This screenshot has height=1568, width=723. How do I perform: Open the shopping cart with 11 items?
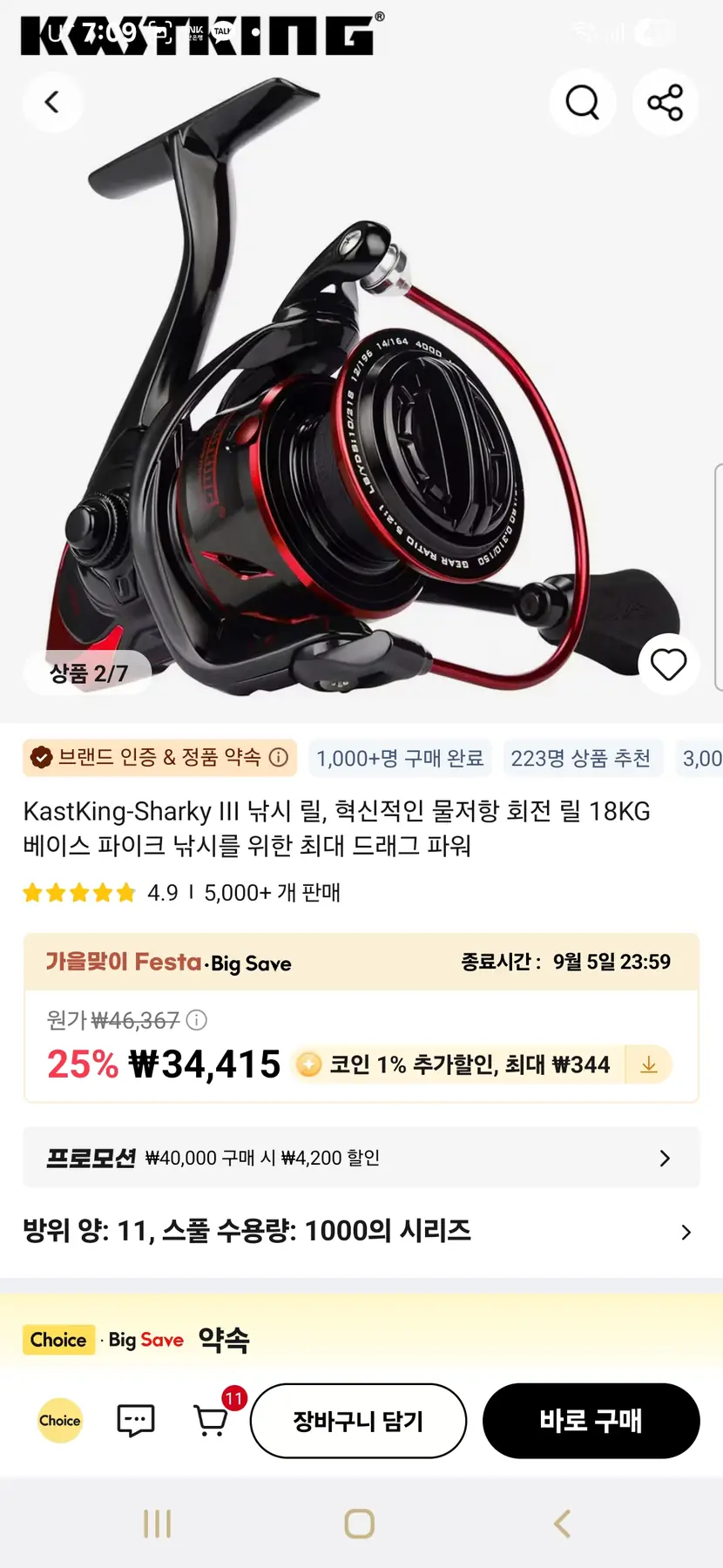click(x=212, y=1420)
